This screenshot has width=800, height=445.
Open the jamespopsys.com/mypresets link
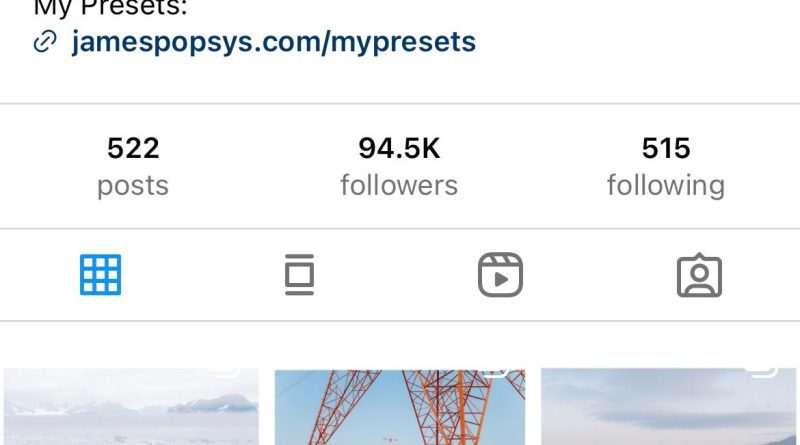[273, 42]
